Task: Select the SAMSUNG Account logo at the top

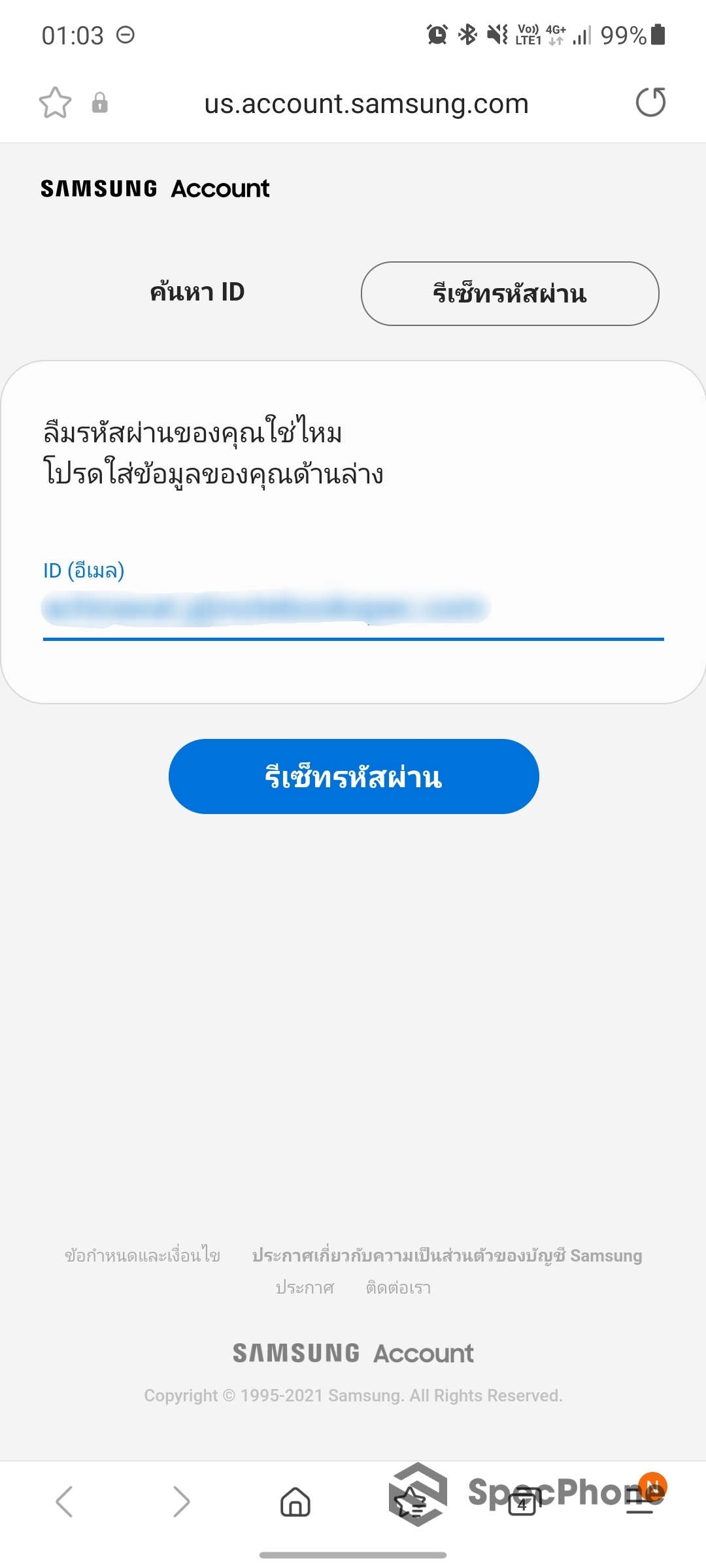Action: (x=154, y=189)
